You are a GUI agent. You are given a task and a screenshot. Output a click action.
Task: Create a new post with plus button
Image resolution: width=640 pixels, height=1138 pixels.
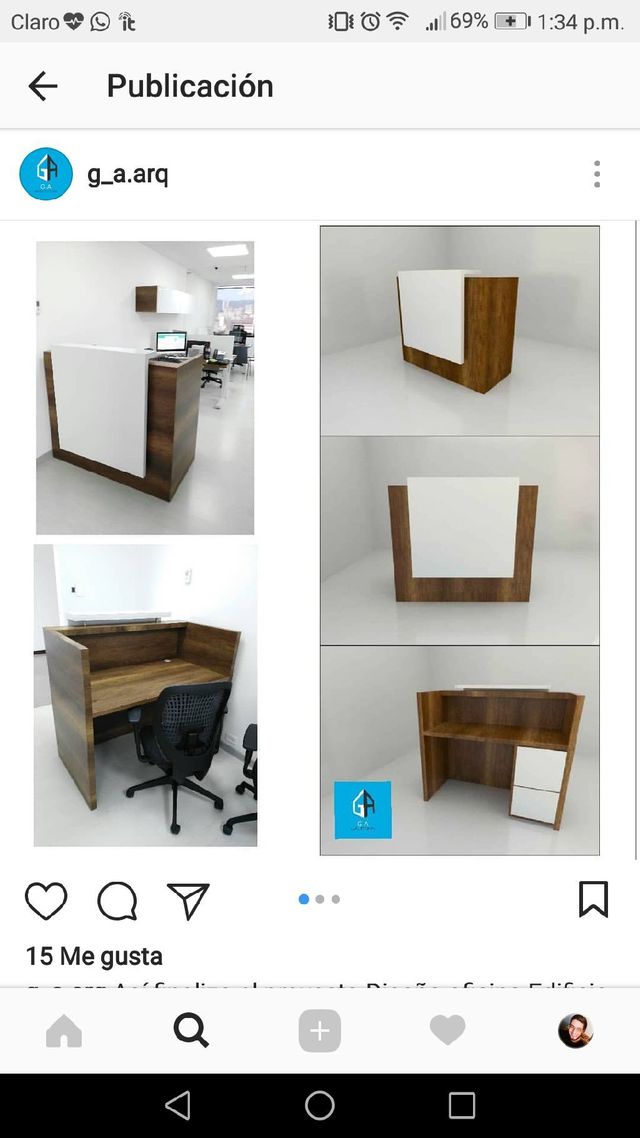tap(319, 1031)
